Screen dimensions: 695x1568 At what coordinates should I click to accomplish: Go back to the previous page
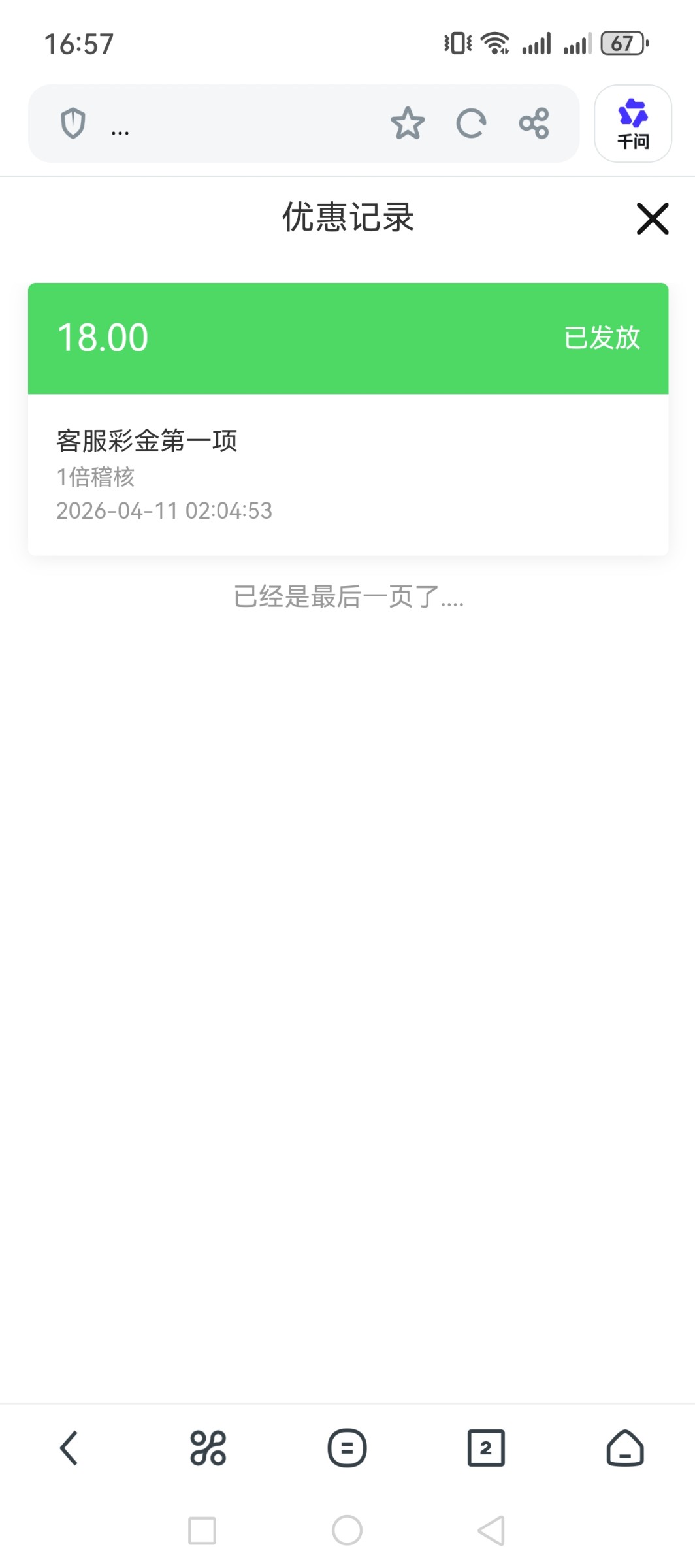pyautogui.click(x=69, y=1448)
